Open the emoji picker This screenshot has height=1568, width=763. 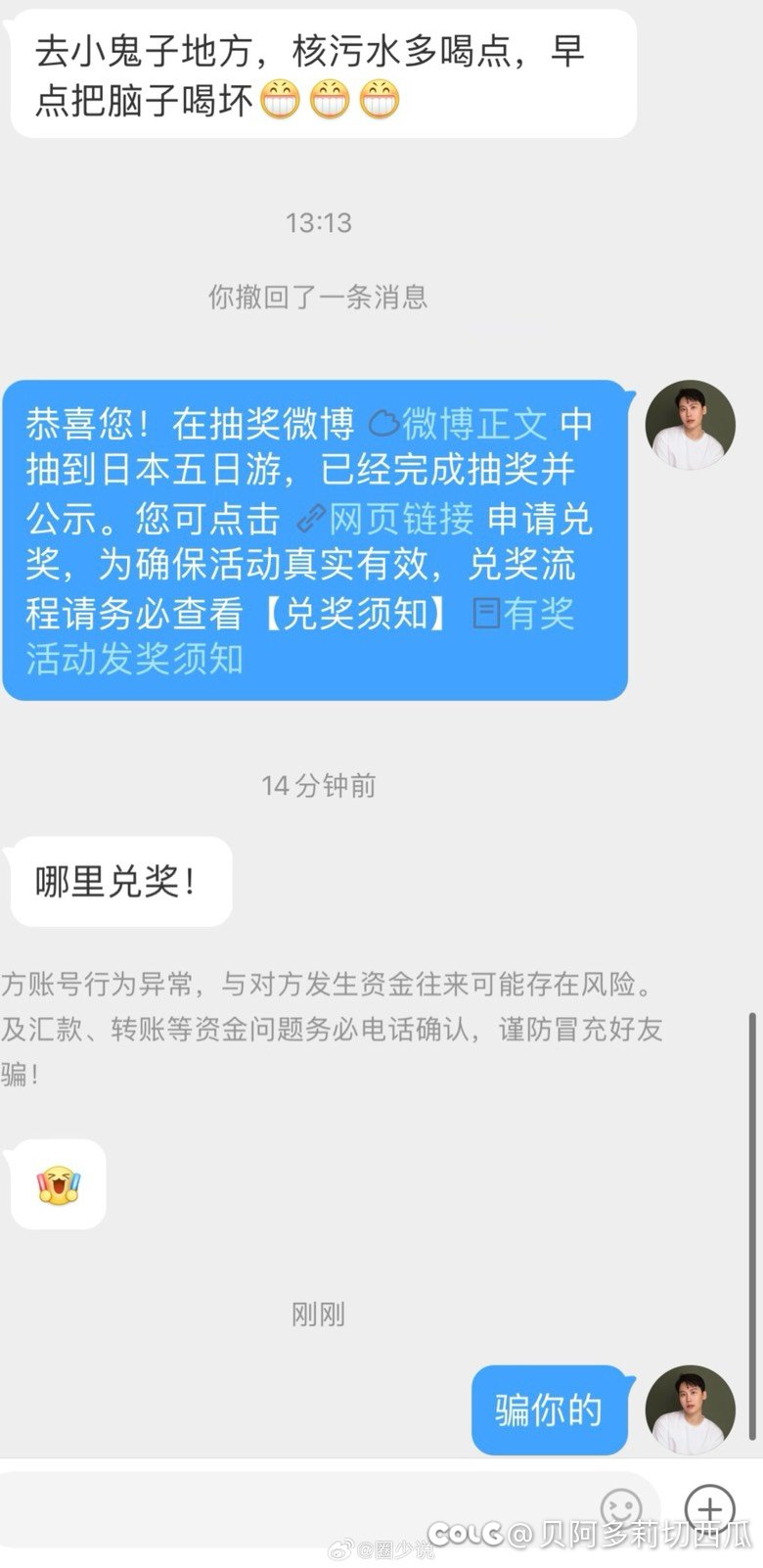pyautogui.click(x=620, y=1509)
